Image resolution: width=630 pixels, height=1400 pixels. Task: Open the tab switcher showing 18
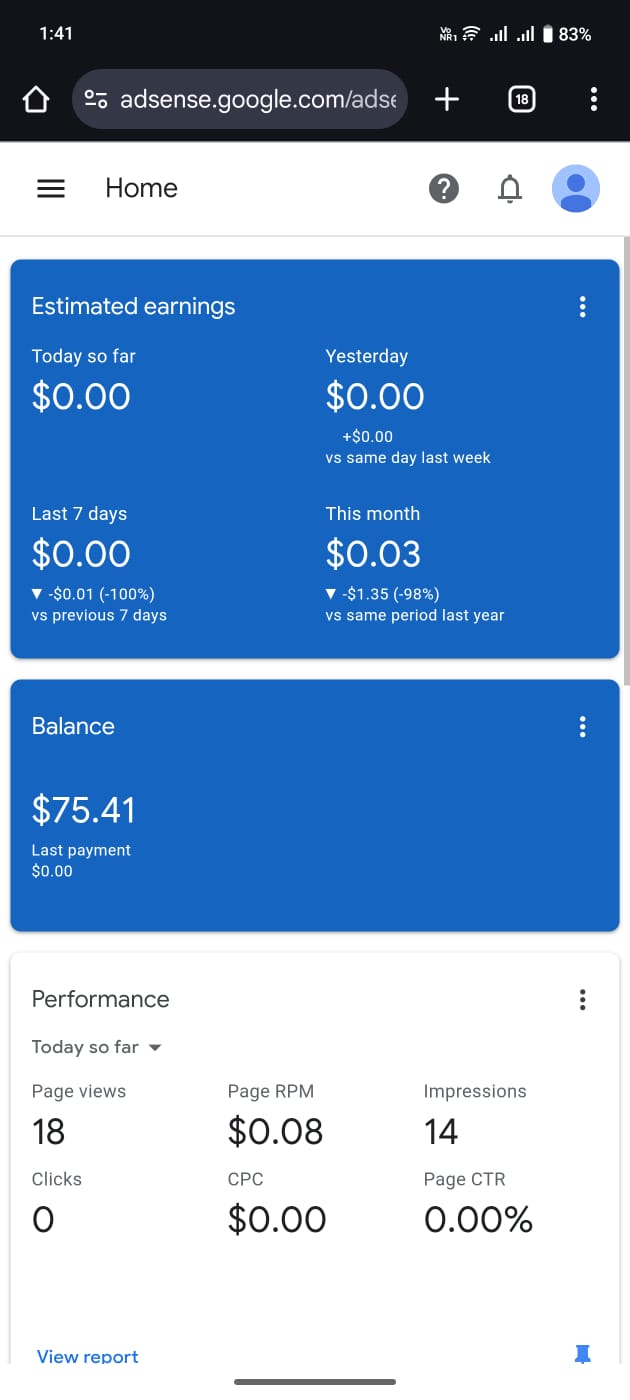coord(522,99)
